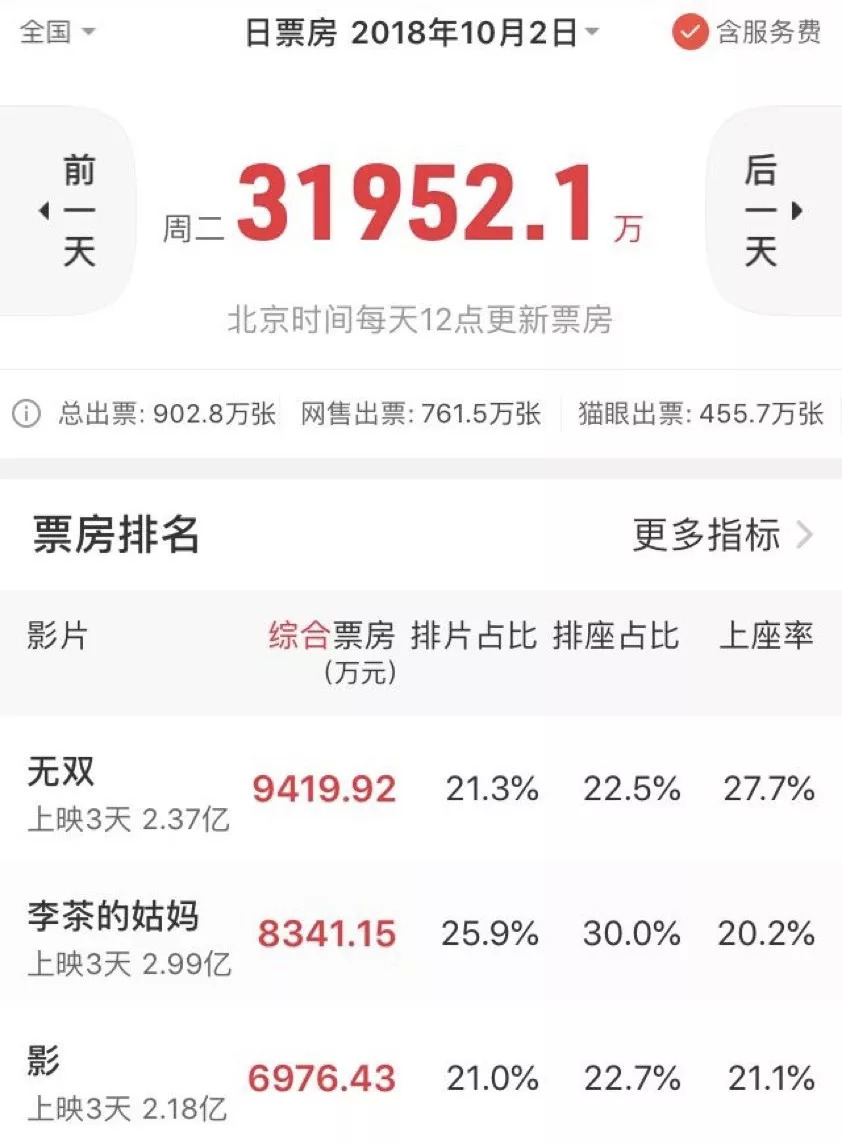The height and width of the screenshot is (1143, 842).
Task: Toggle the 含服务费 checkbox
Action: click(690, 33)
